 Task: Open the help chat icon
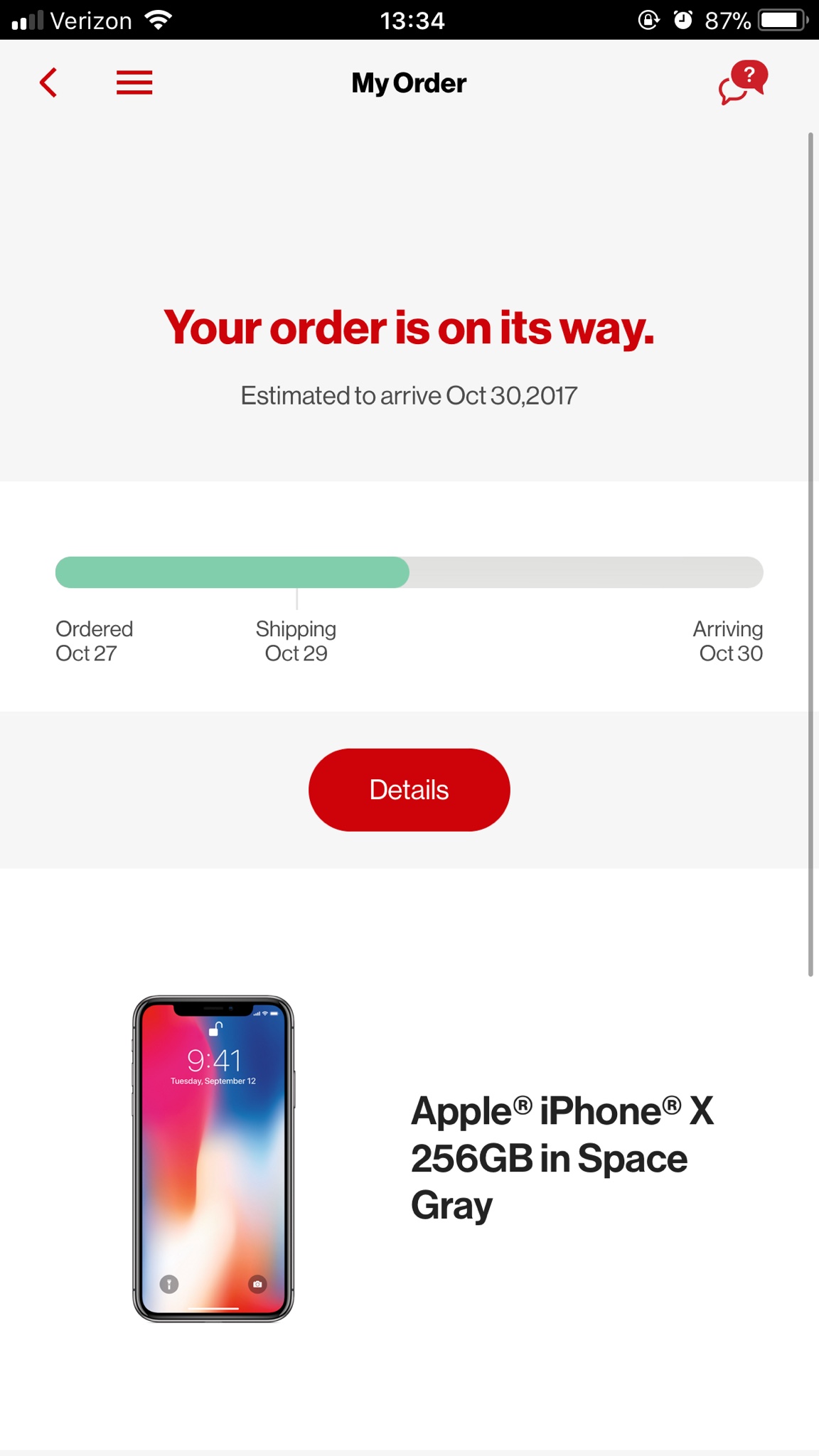pyautogui.click(x=743, y=83)
